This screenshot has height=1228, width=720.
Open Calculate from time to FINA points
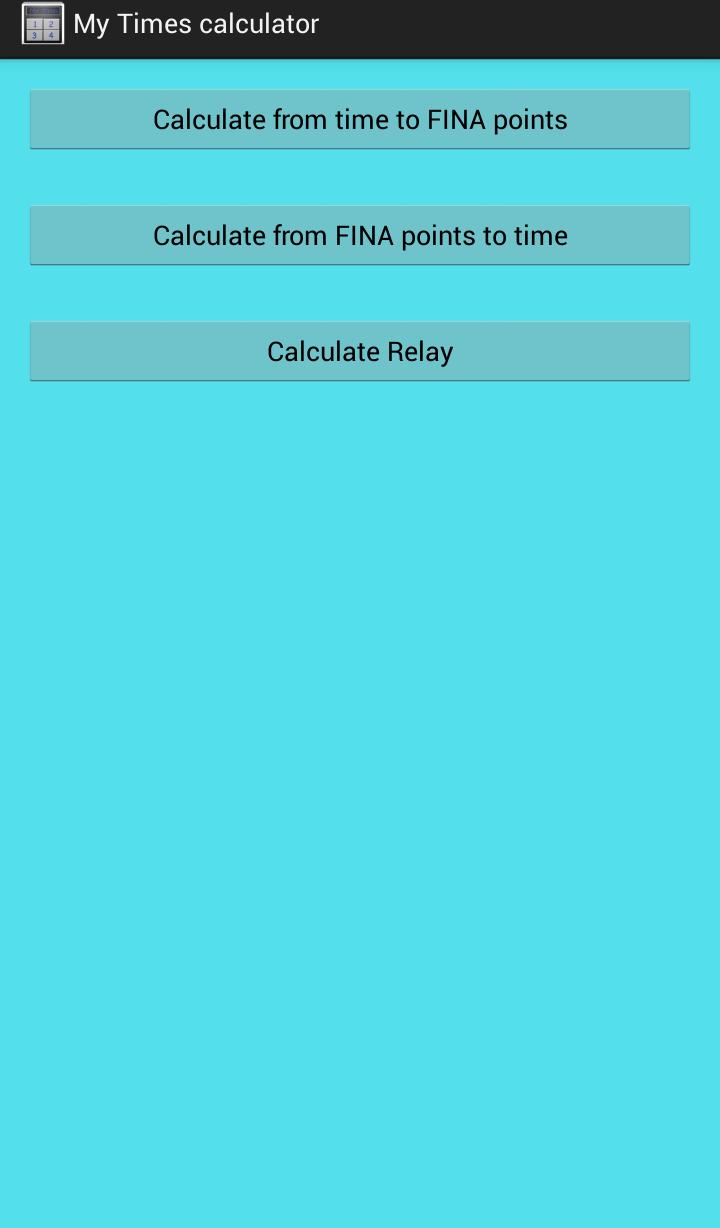click(360, 120)
